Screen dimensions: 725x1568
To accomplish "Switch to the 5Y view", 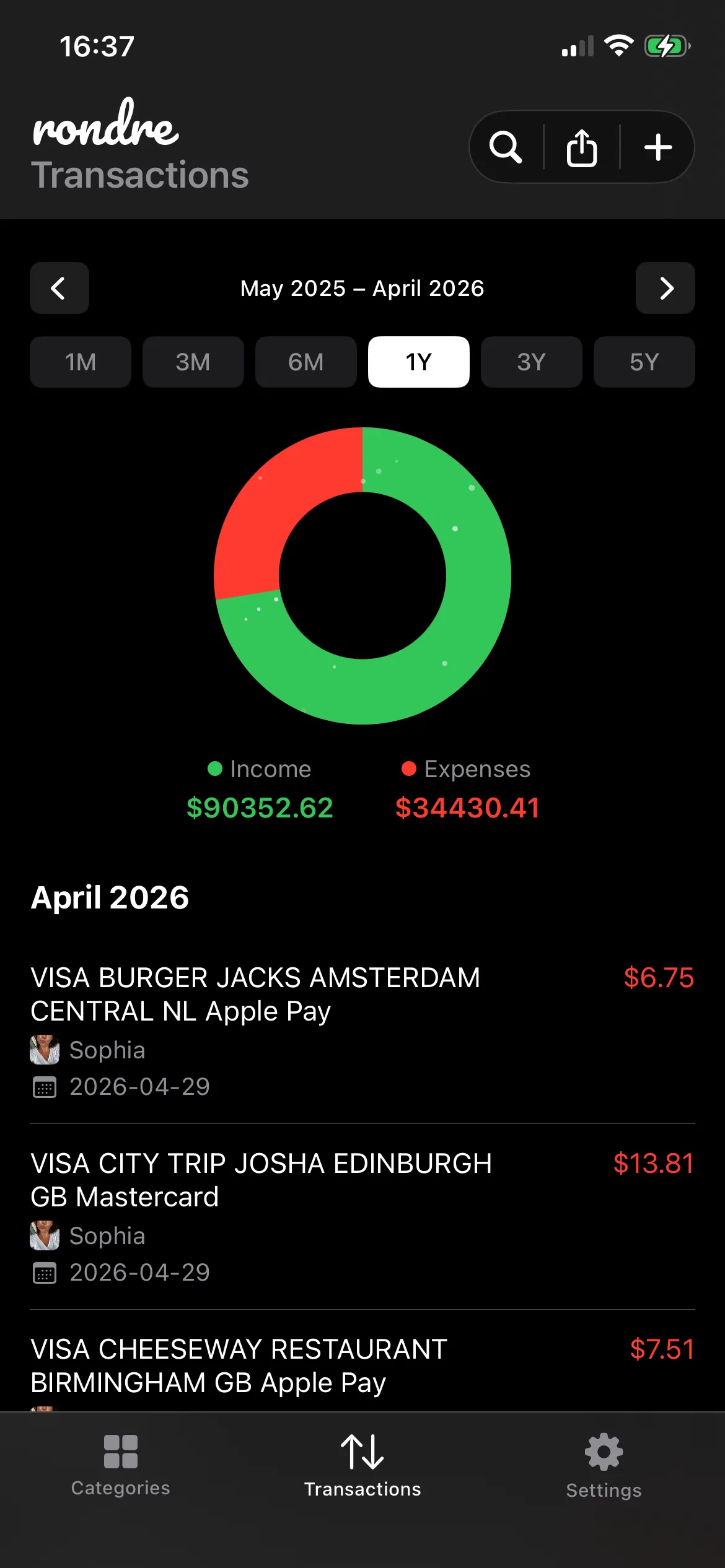I will 644,362.
